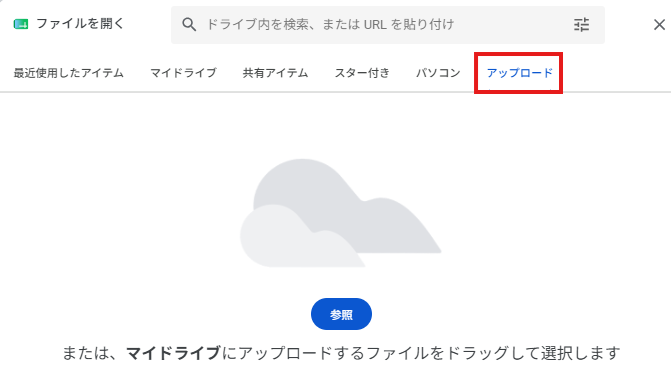
Task: Close the file open dialog
Action: [659, 25]
